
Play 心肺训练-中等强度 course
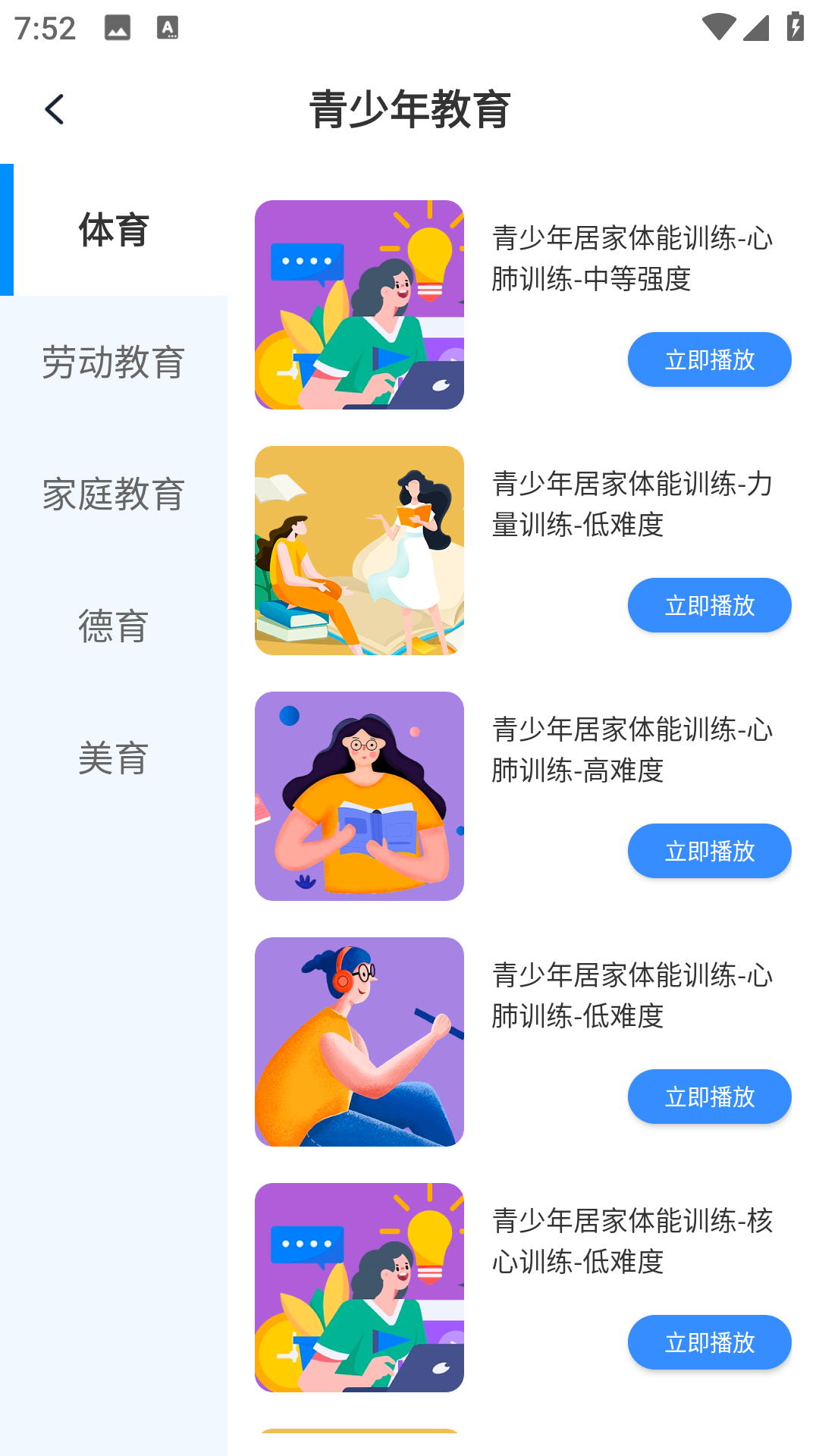pos(709,359)
